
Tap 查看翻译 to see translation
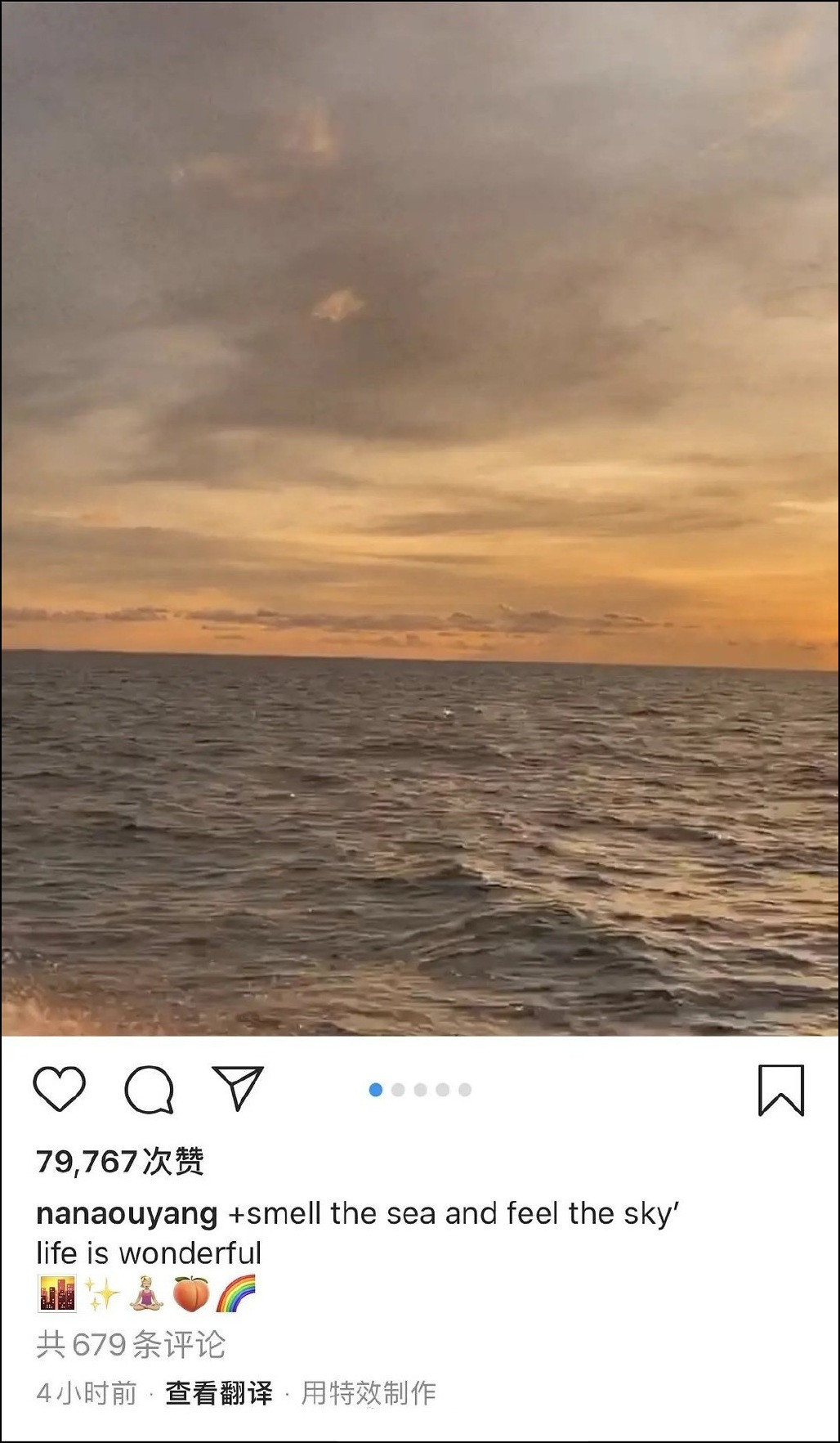[219, 1392]
